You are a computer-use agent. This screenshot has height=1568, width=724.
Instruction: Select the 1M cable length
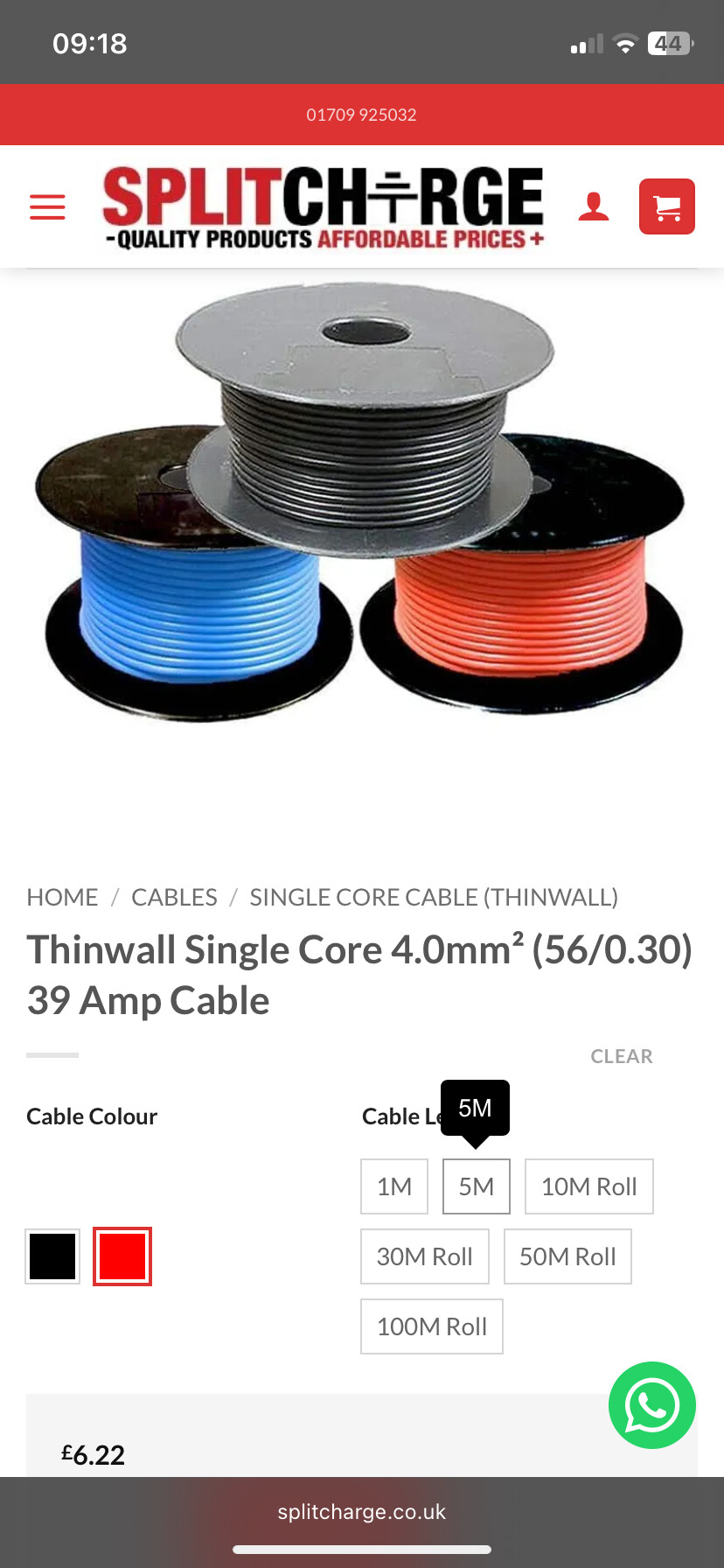(x=394, y=1186)
